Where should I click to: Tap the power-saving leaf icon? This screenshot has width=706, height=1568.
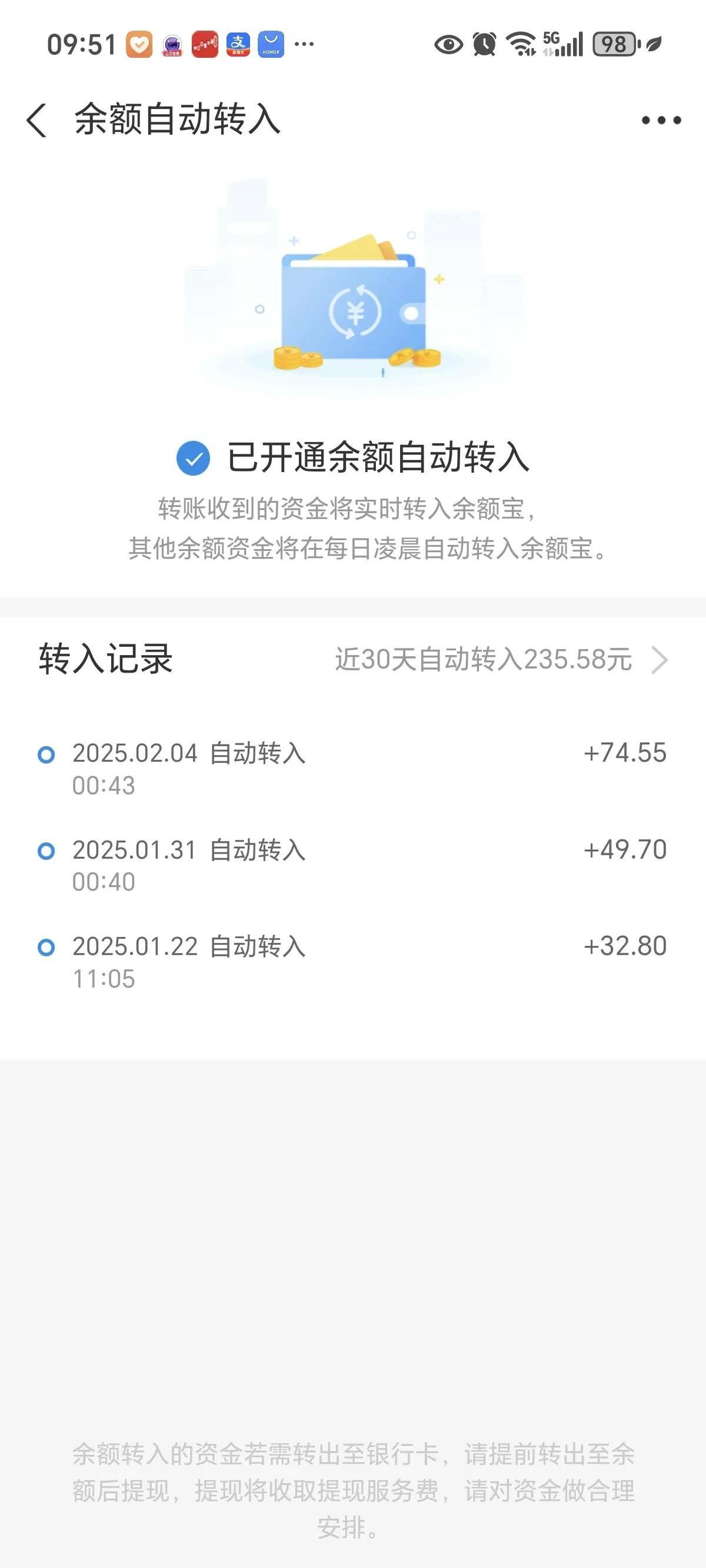[655, 44]
